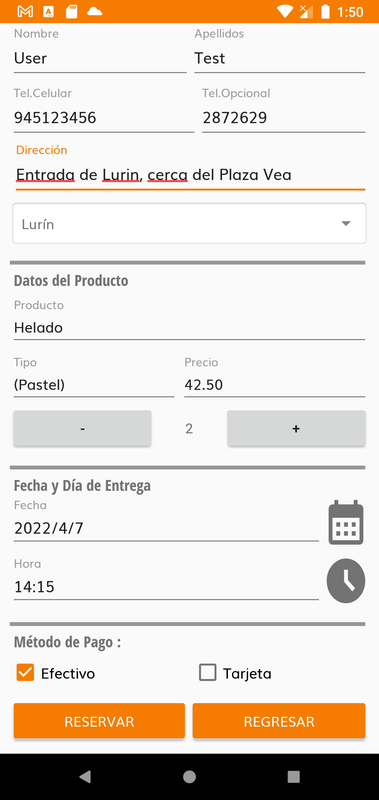Tap the Tipo field showing (Pastel)
379x800 pixels.
point(94,385)
